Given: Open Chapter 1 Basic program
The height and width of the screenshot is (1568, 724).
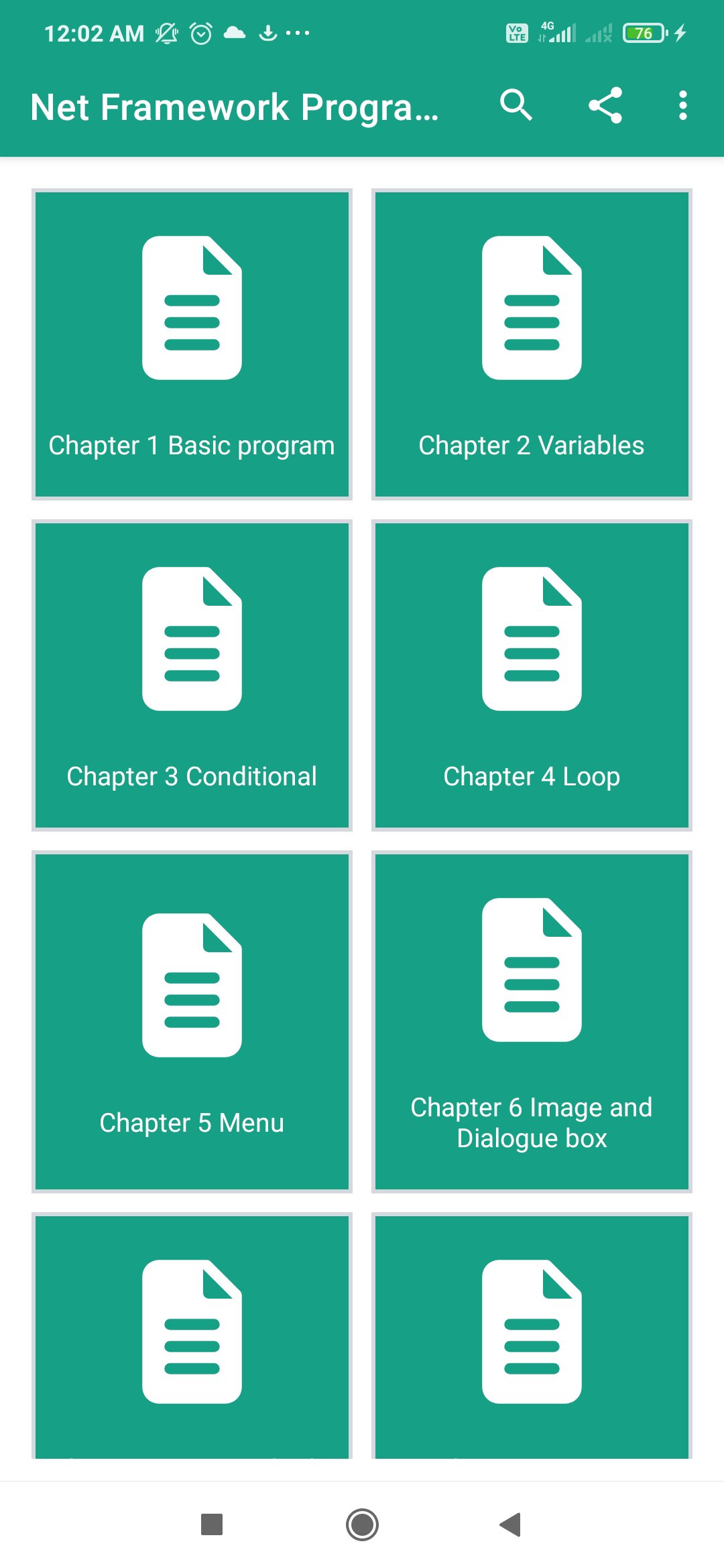Looking at the screenshot, I should [x=192, y=344].
